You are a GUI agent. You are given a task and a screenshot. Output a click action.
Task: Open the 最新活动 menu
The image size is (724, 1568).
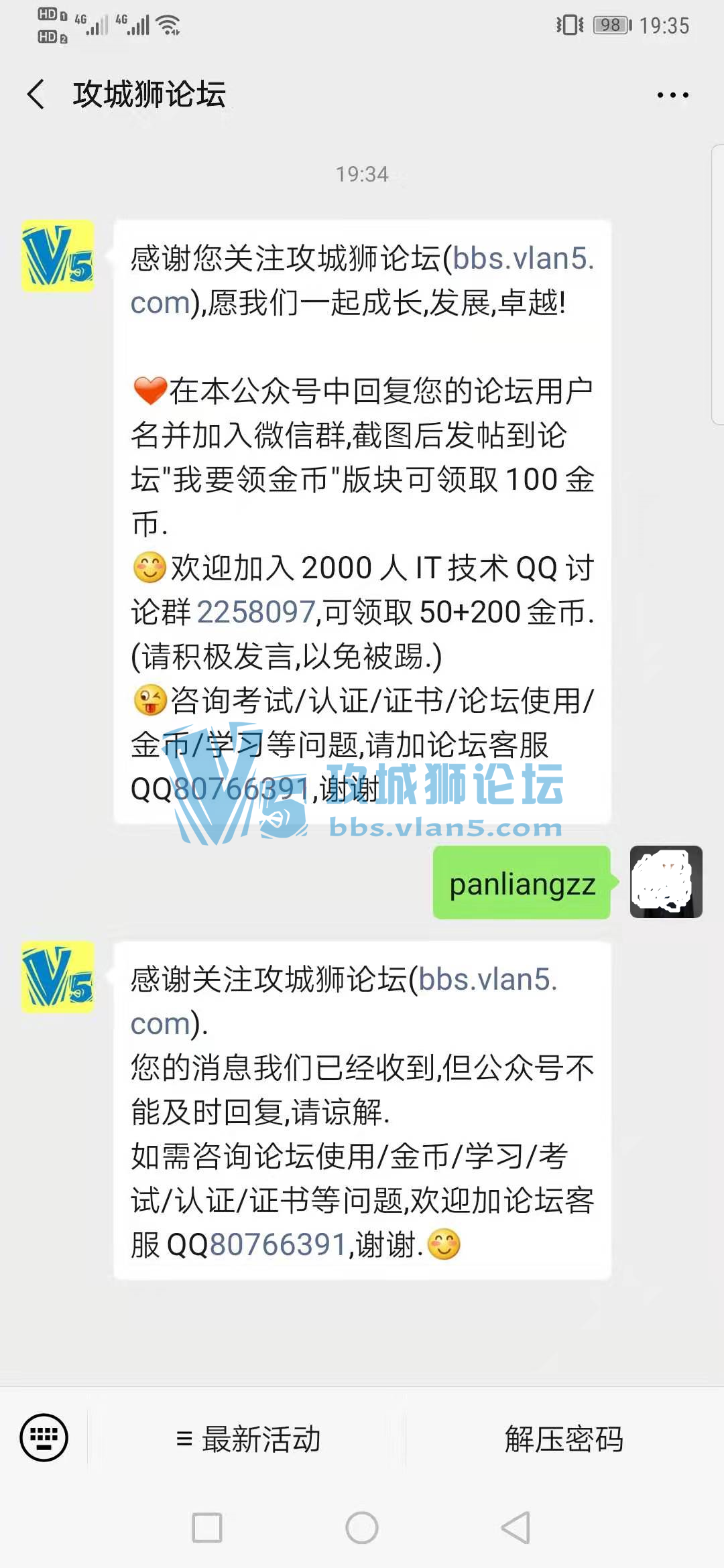point(248,1439)
